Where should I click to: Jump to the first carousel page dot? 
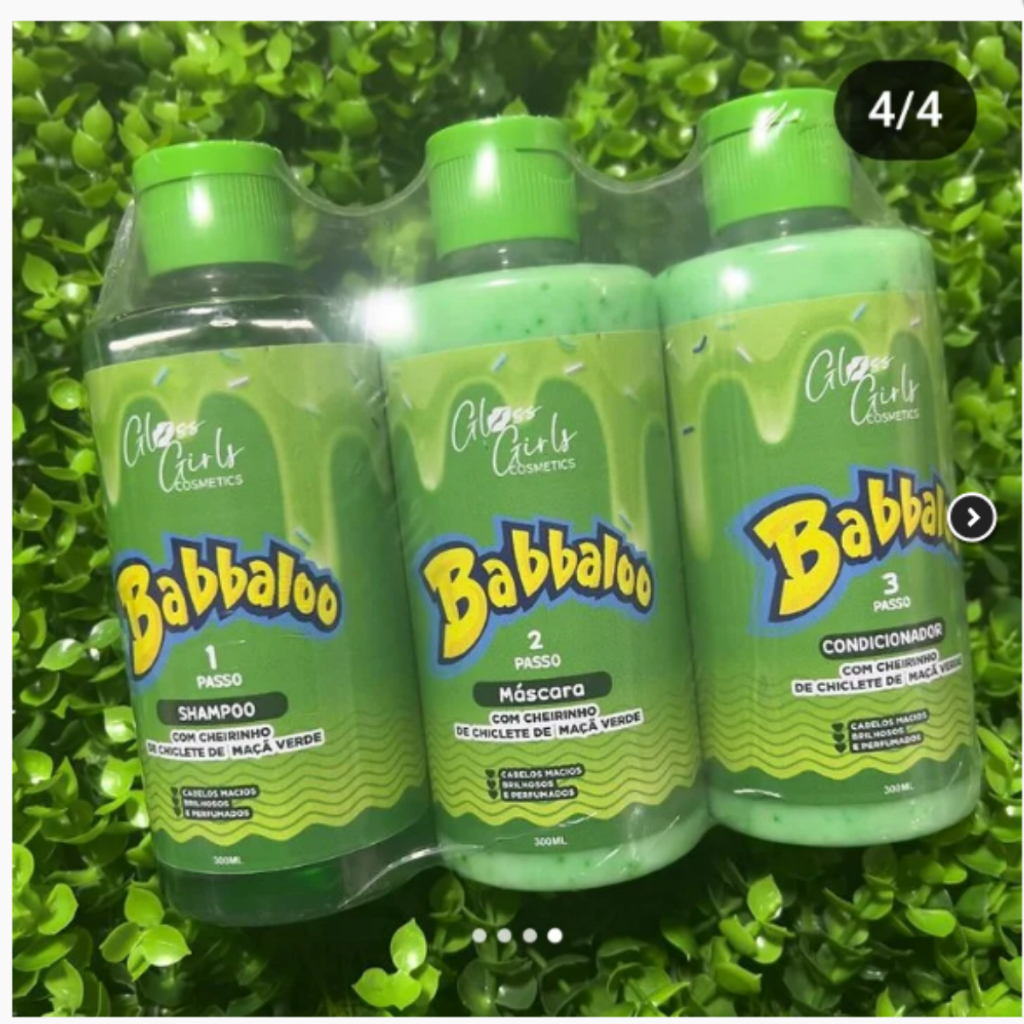coord(479,936)
